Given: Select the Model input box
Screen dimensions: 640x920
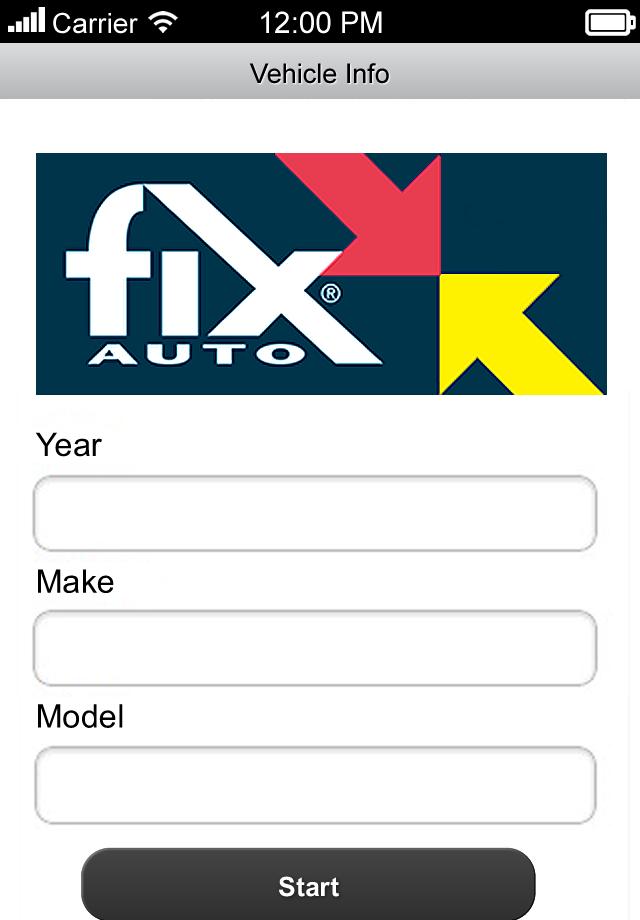Looking at the screenshot, I should tap(315, 784).
